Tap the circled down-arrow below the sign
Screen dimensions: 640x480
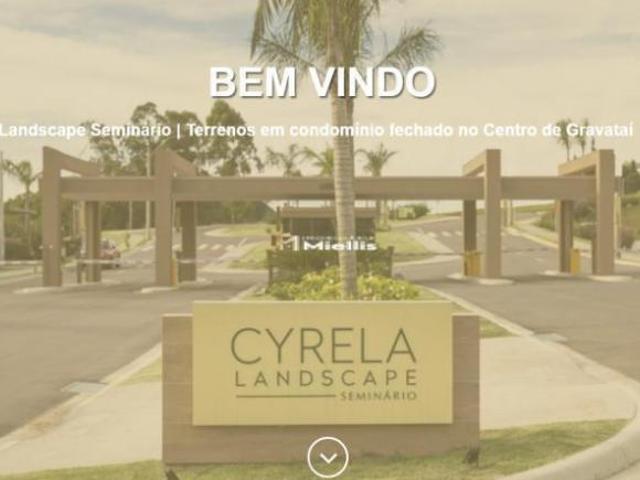327,457
